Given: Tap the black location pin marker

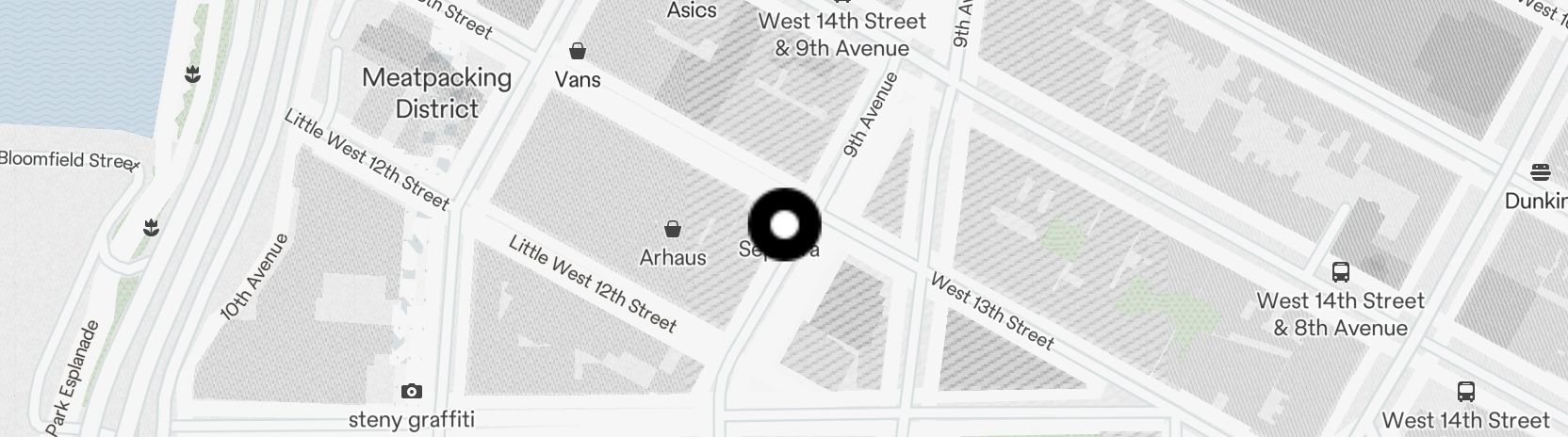Looking at the screenshot, I should pyautogui.click(x=784, y=225).
